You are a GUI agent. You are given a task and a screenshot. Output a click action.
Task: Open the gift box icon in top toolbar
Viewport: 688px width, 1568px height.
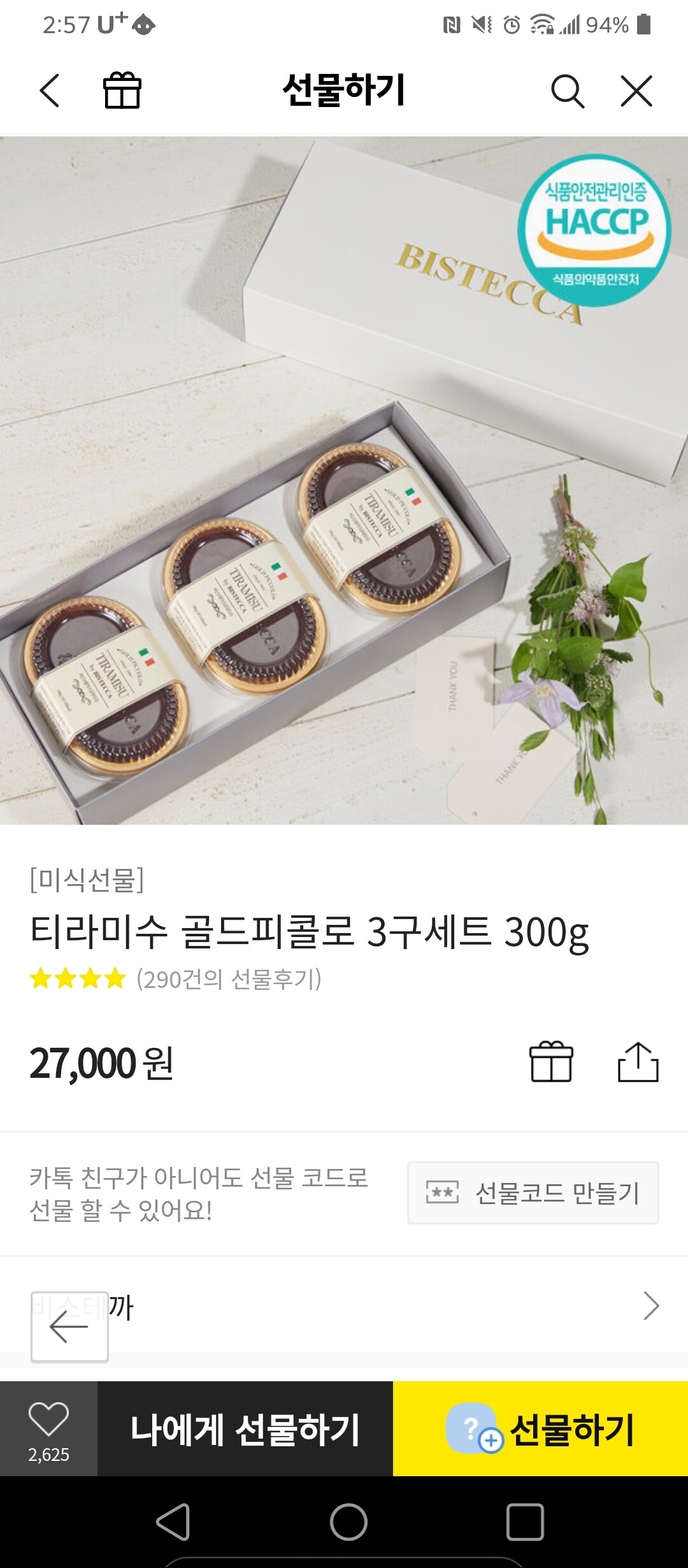pos(122,91)
